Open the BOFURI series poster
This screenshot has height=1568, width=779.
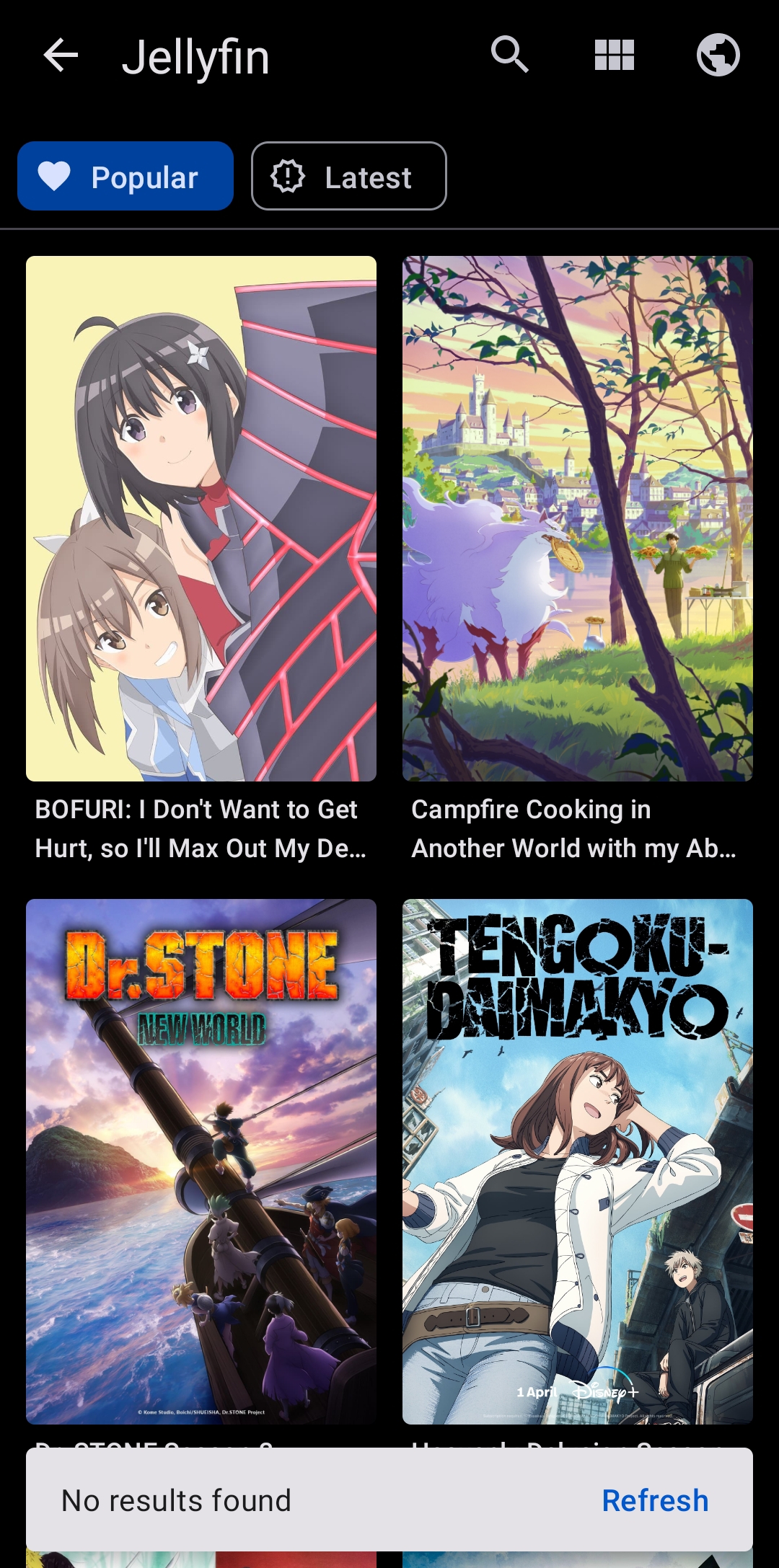(x=201, y=521)
